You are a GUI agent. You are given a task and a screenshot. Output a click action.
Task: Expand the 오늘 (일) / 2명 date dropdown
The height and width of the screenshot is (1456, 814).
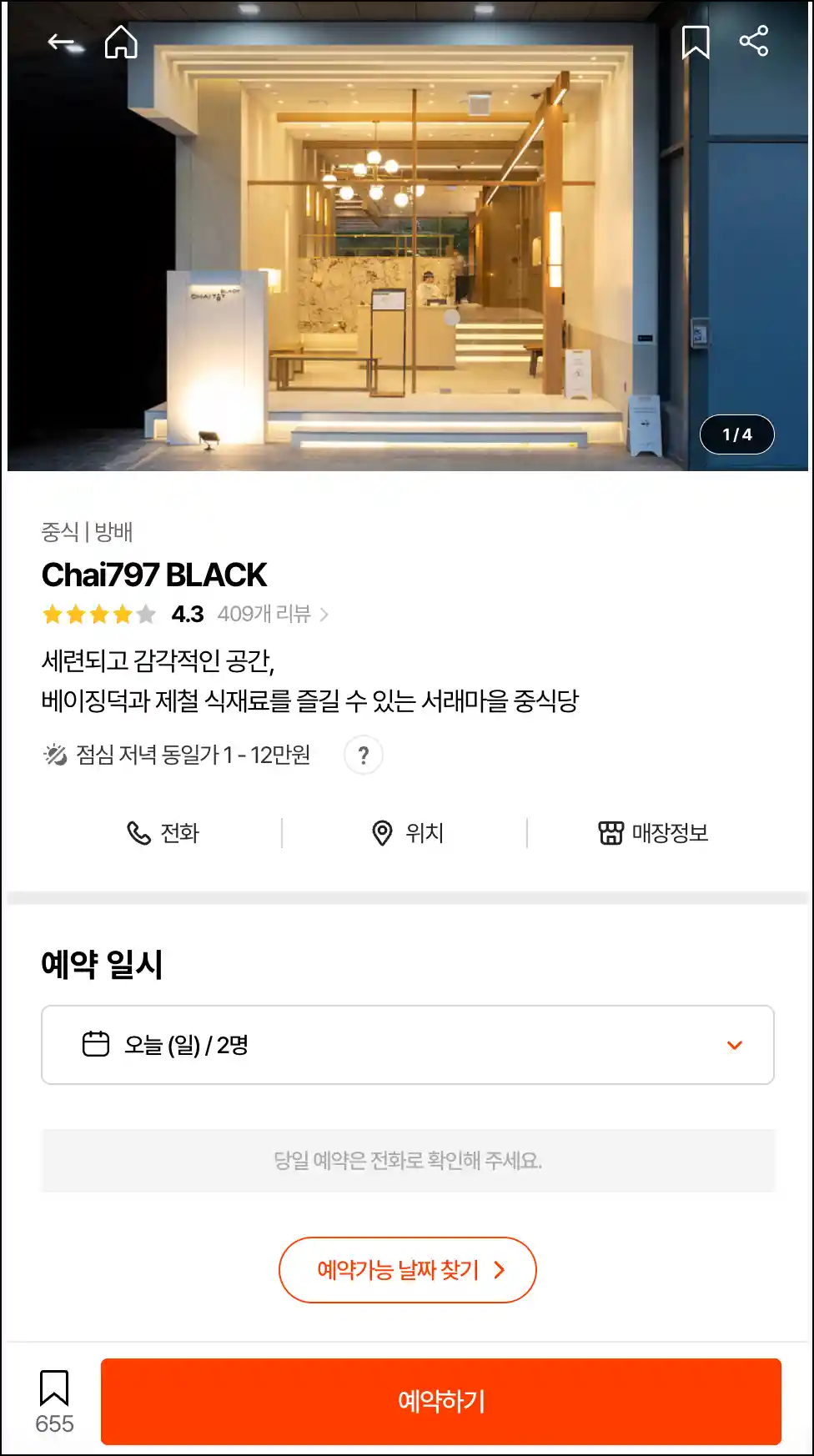tap(407, 1045)
